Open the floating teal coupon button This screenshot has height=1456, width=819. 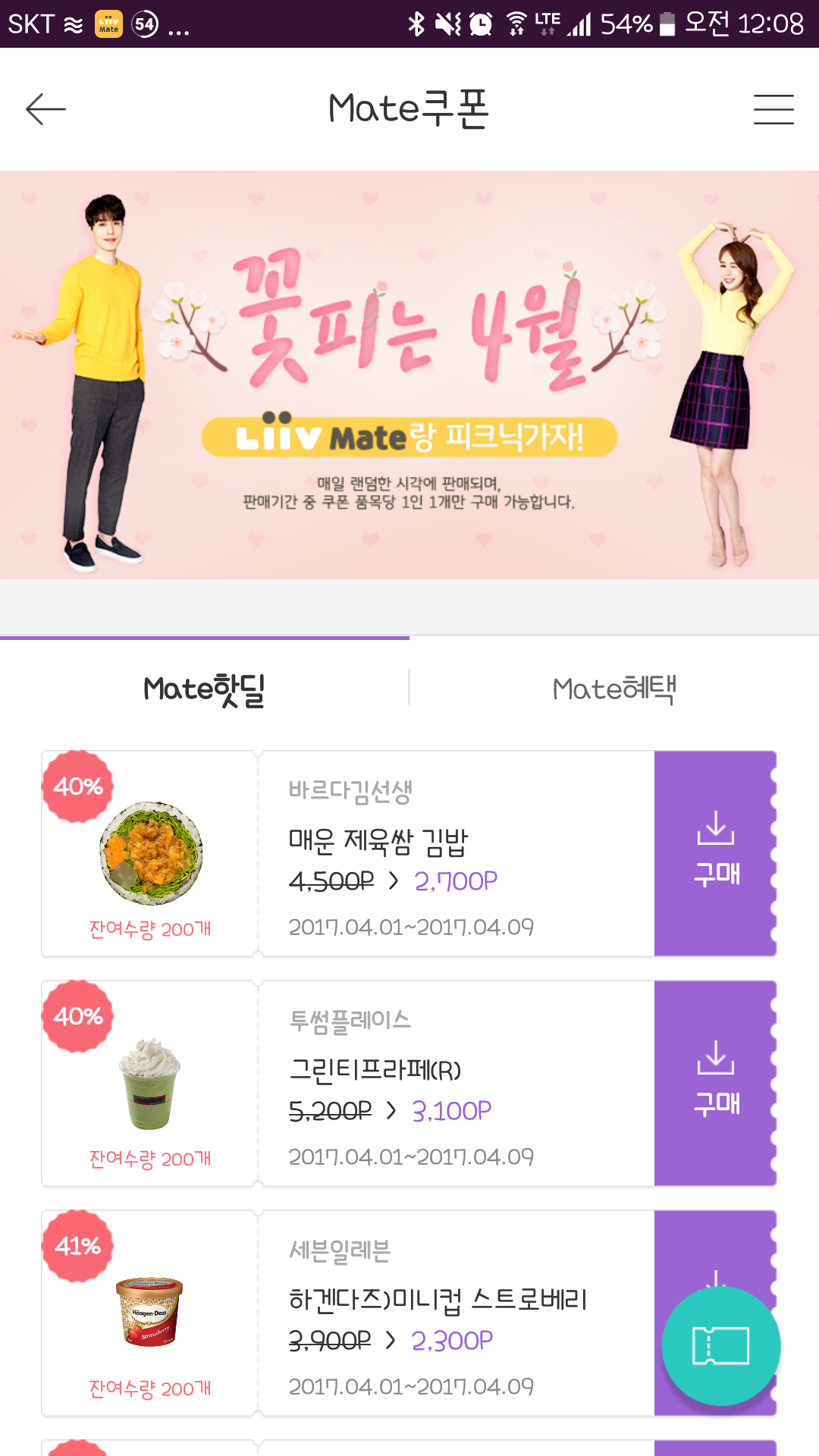pyautogui.click(x=720, y=1346)
